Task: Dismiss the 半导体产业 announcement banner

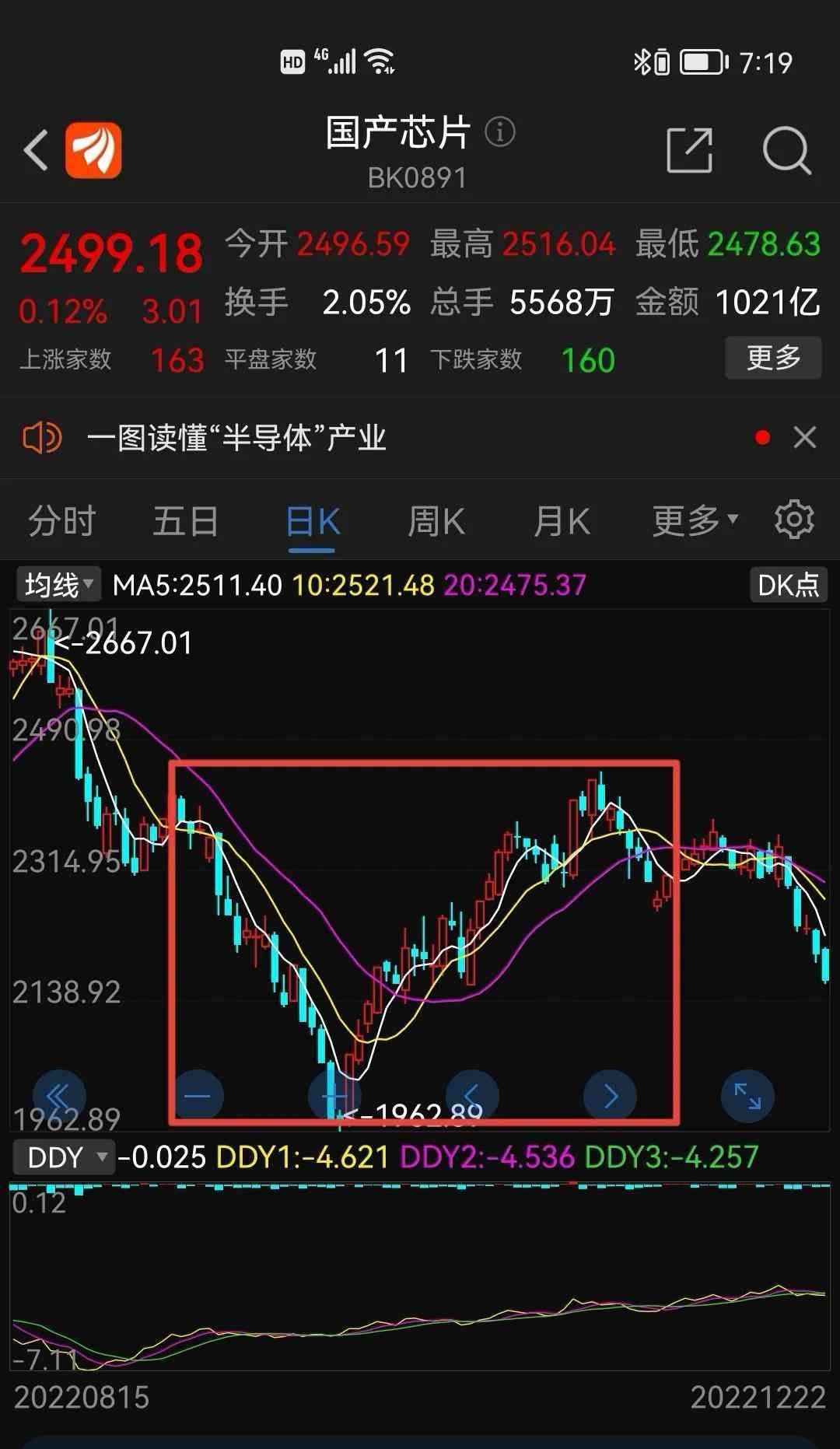Action: (804, 437)
